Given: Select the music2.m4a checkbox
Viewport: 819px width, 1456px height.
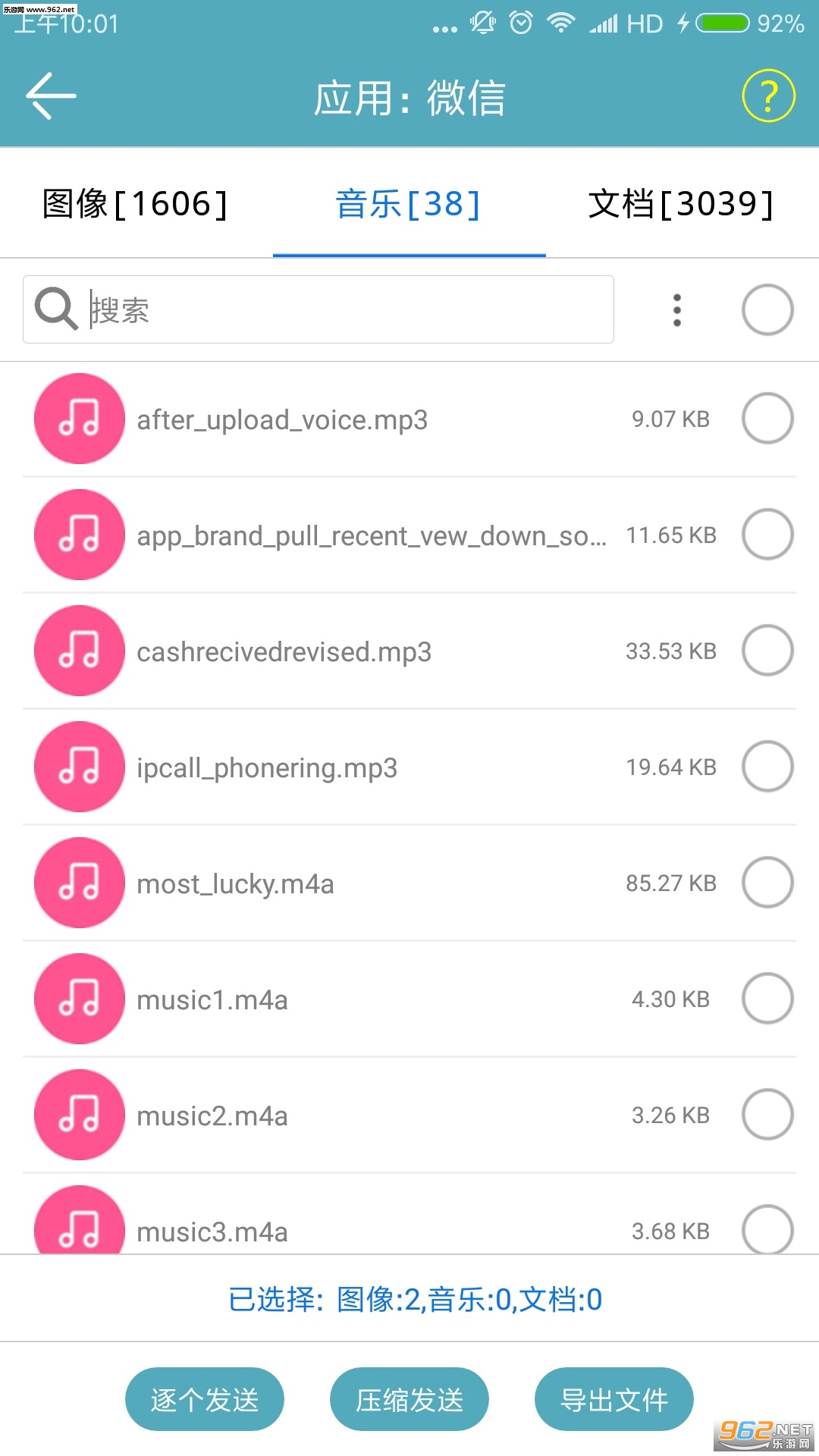Looking at the screenshot, I should pos(767,1115).
